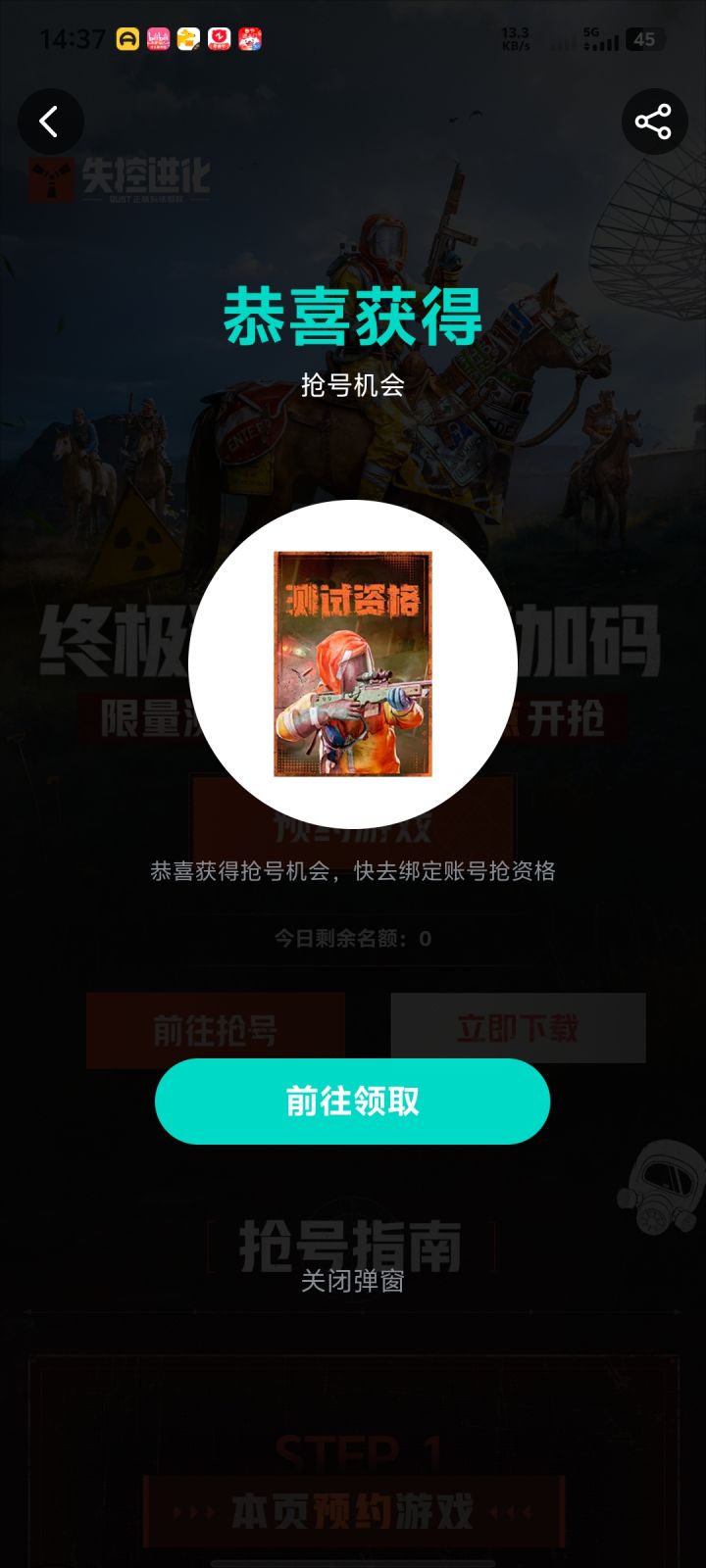The width and height of the screenshot is (706, 1568).
Task: Open the share icon at top right
Action: (x=655, y=122)
